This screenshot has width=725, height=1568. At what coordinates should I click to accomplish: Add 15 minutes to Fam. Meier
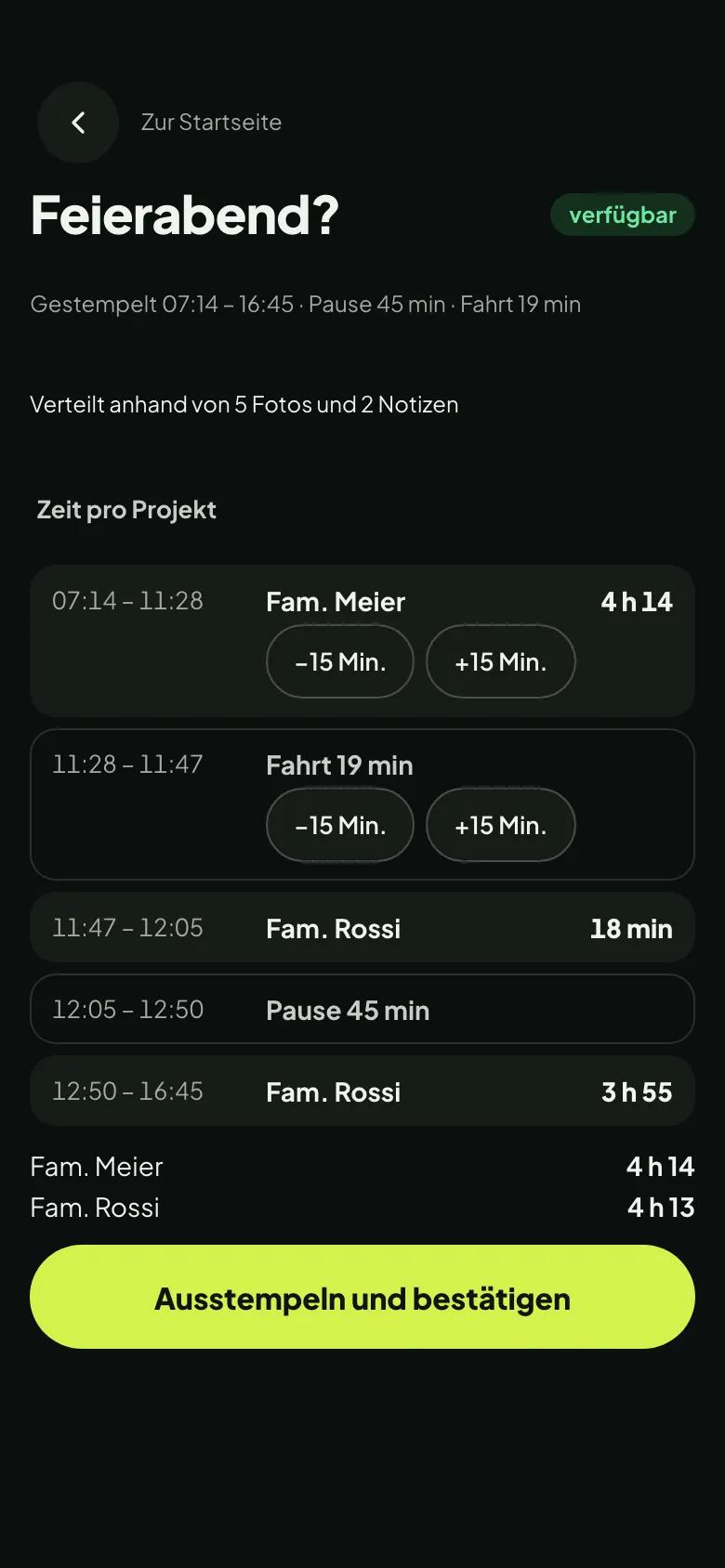[501, 661]
